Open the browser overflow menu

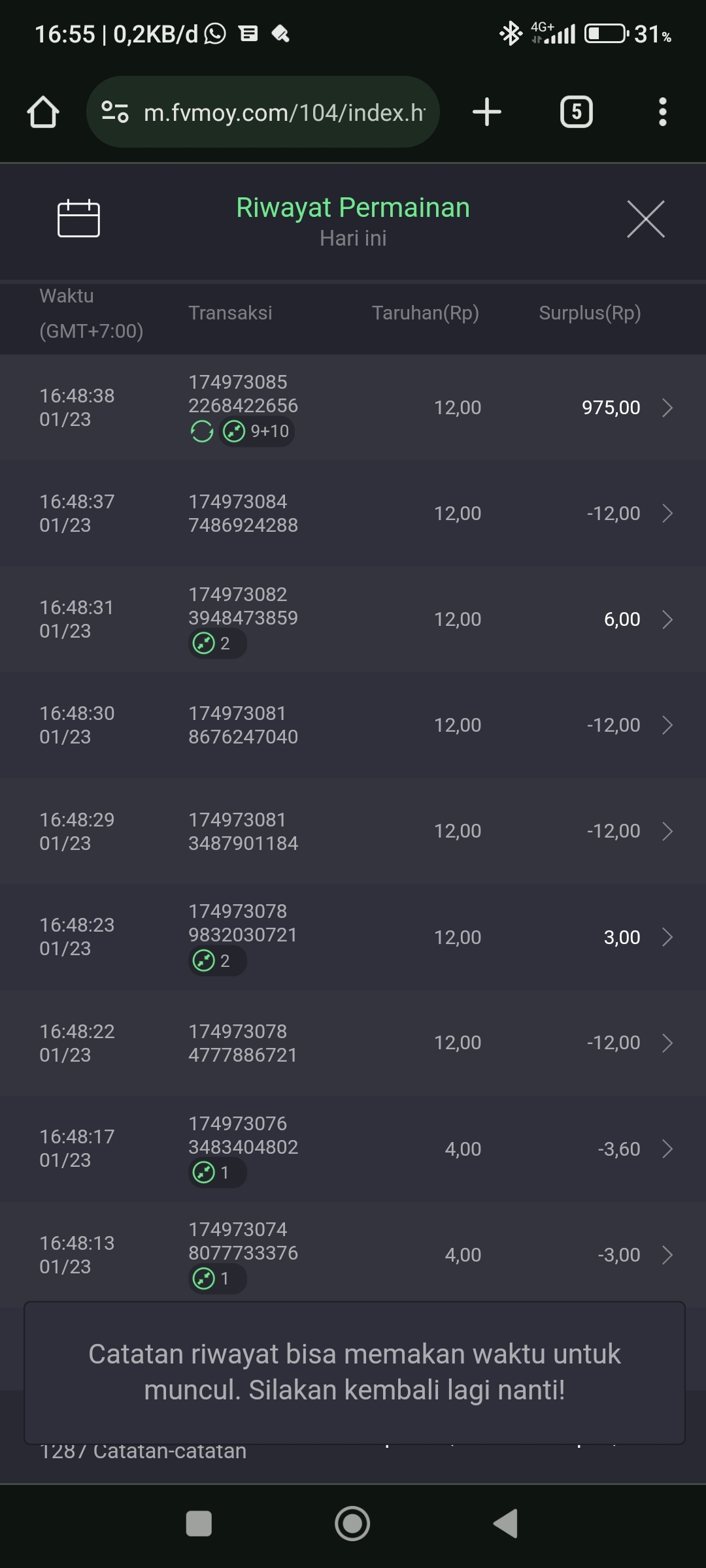coord(662,112)
